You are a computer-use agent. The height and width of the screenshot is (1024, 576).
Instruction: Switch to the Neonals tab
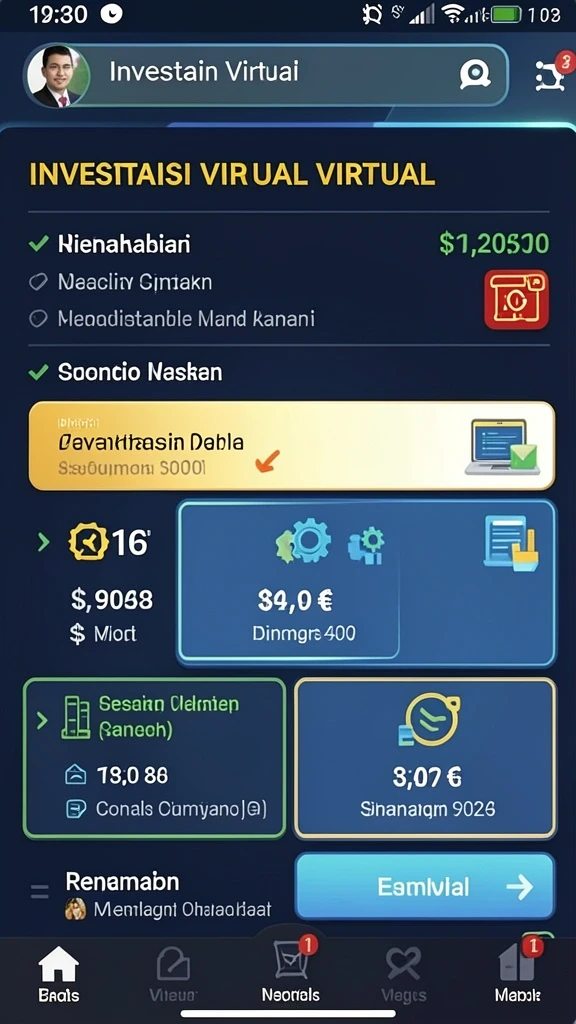(x=291, y=972)
